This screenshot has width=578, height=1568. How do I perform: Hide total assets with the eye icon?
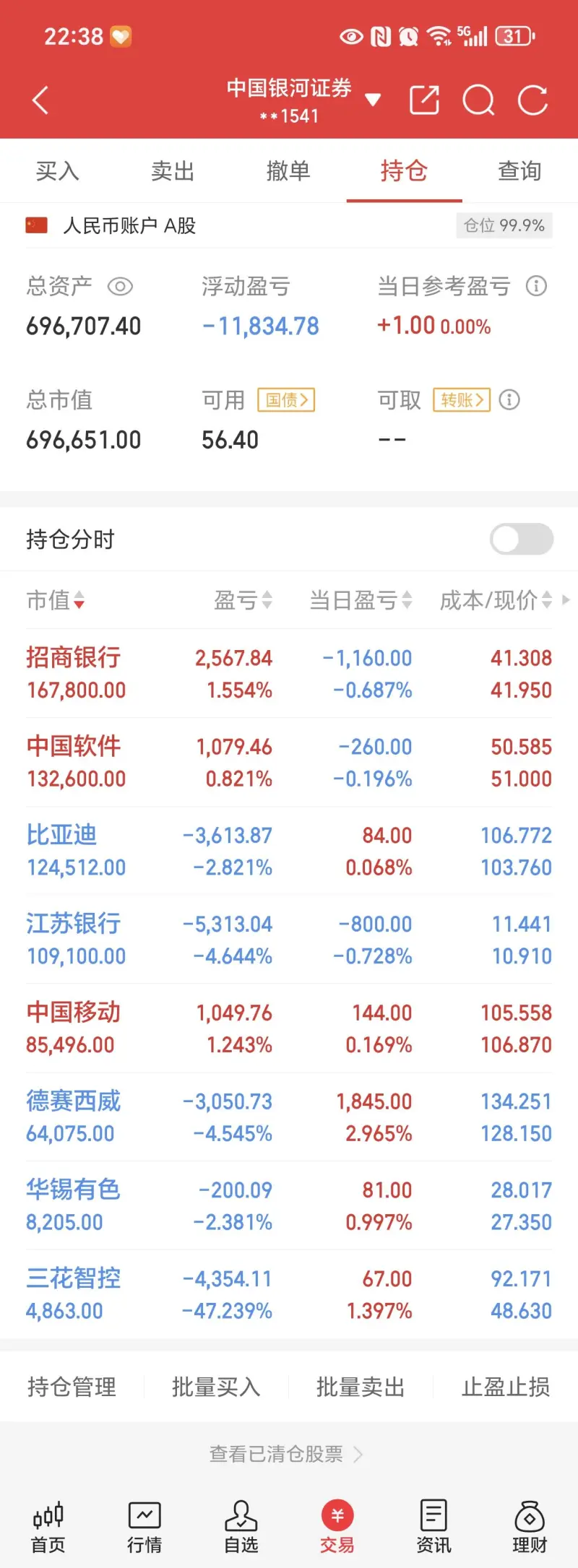click(x=120, y=287)
